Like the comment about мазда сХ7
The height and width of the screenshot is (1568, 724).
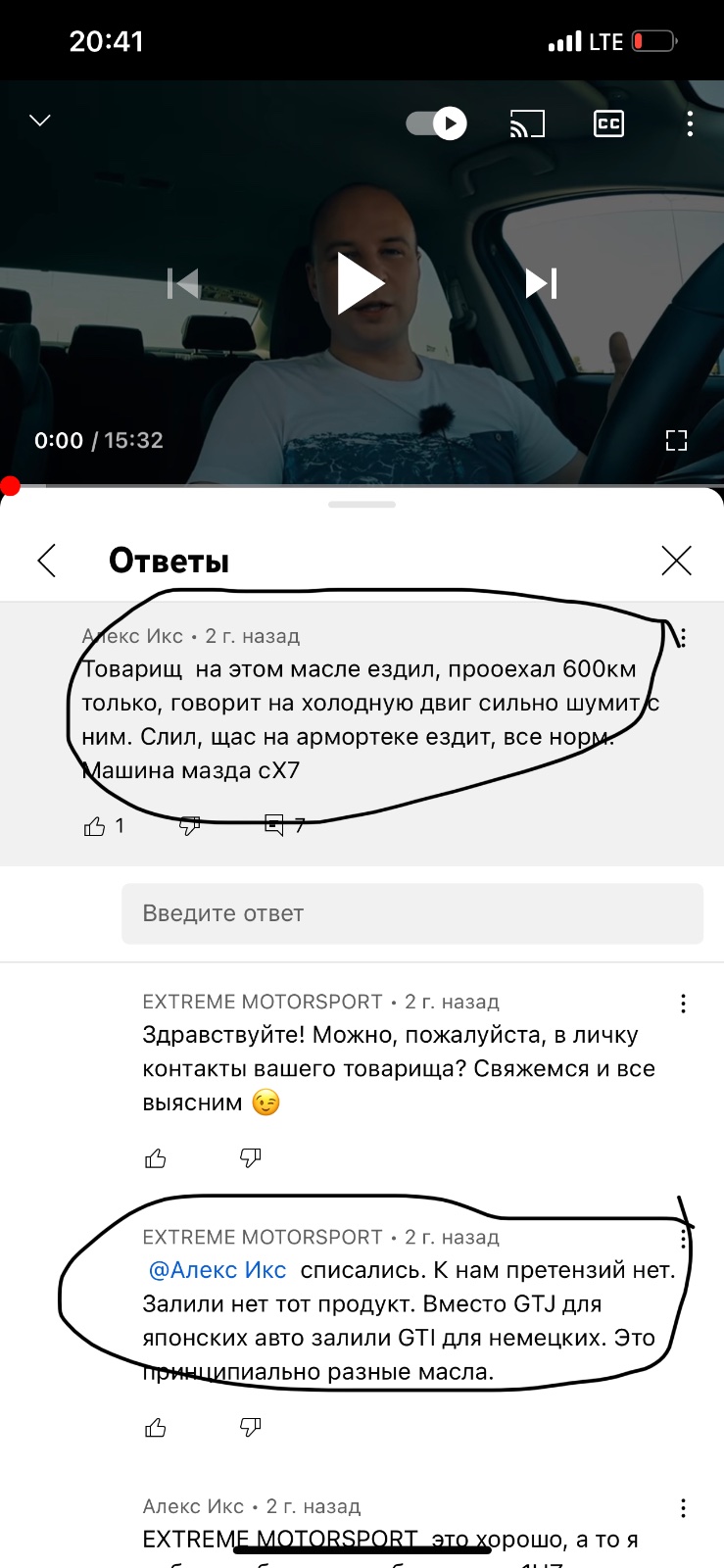coord(95,826)
